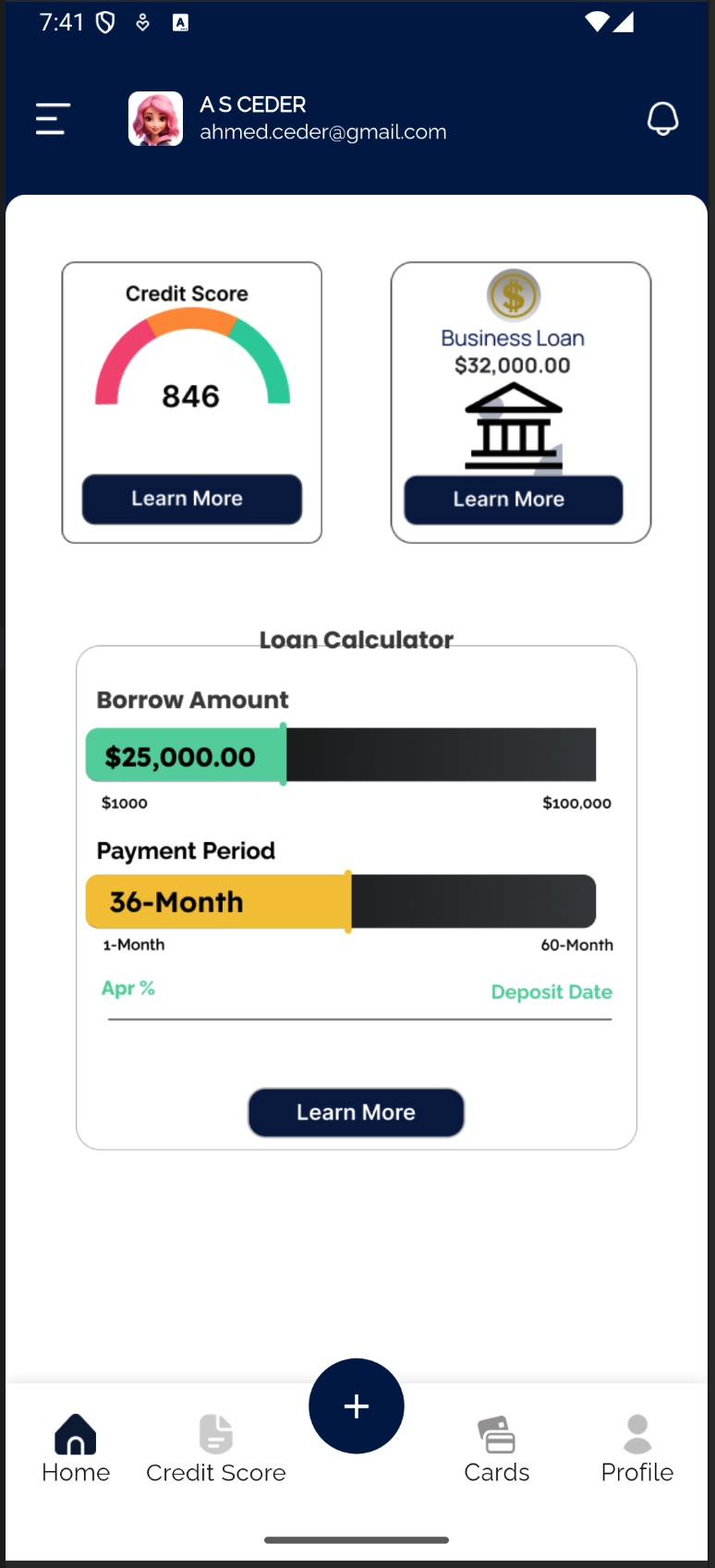Tap the Borrow Amount slider bar

(x=341, y=754)
